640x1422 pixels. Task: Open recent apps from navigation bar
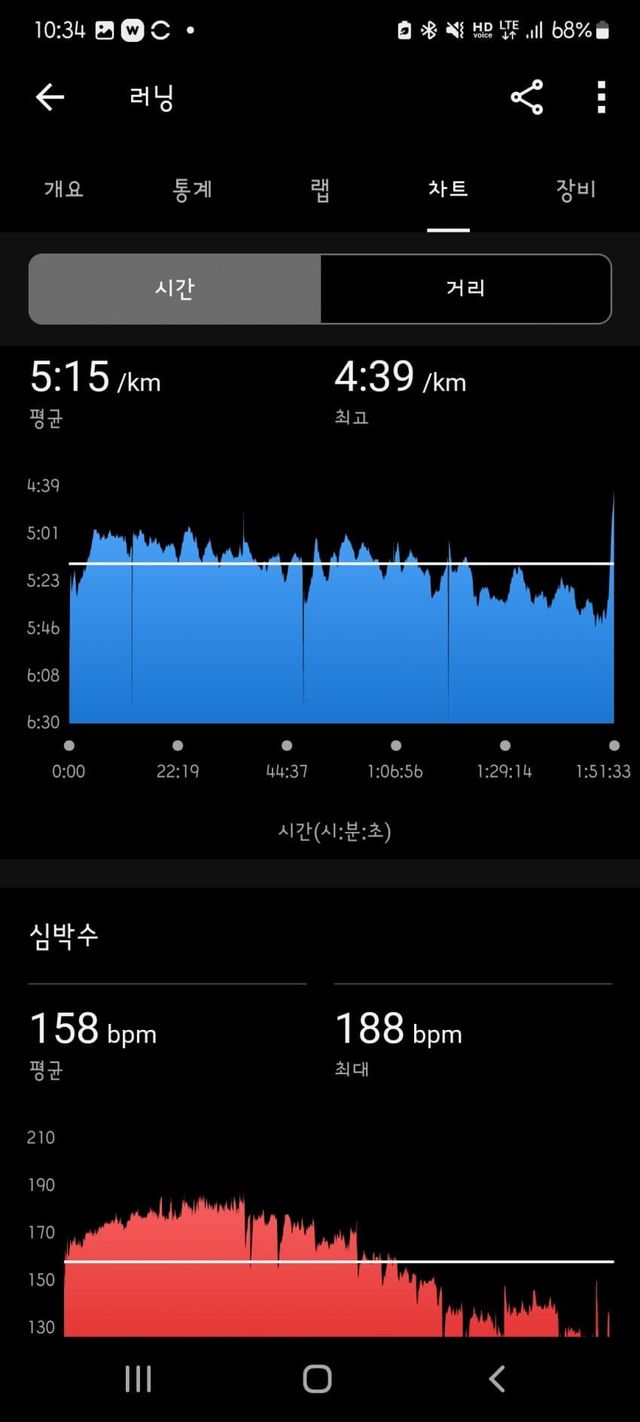click(x=138, y=1379)
